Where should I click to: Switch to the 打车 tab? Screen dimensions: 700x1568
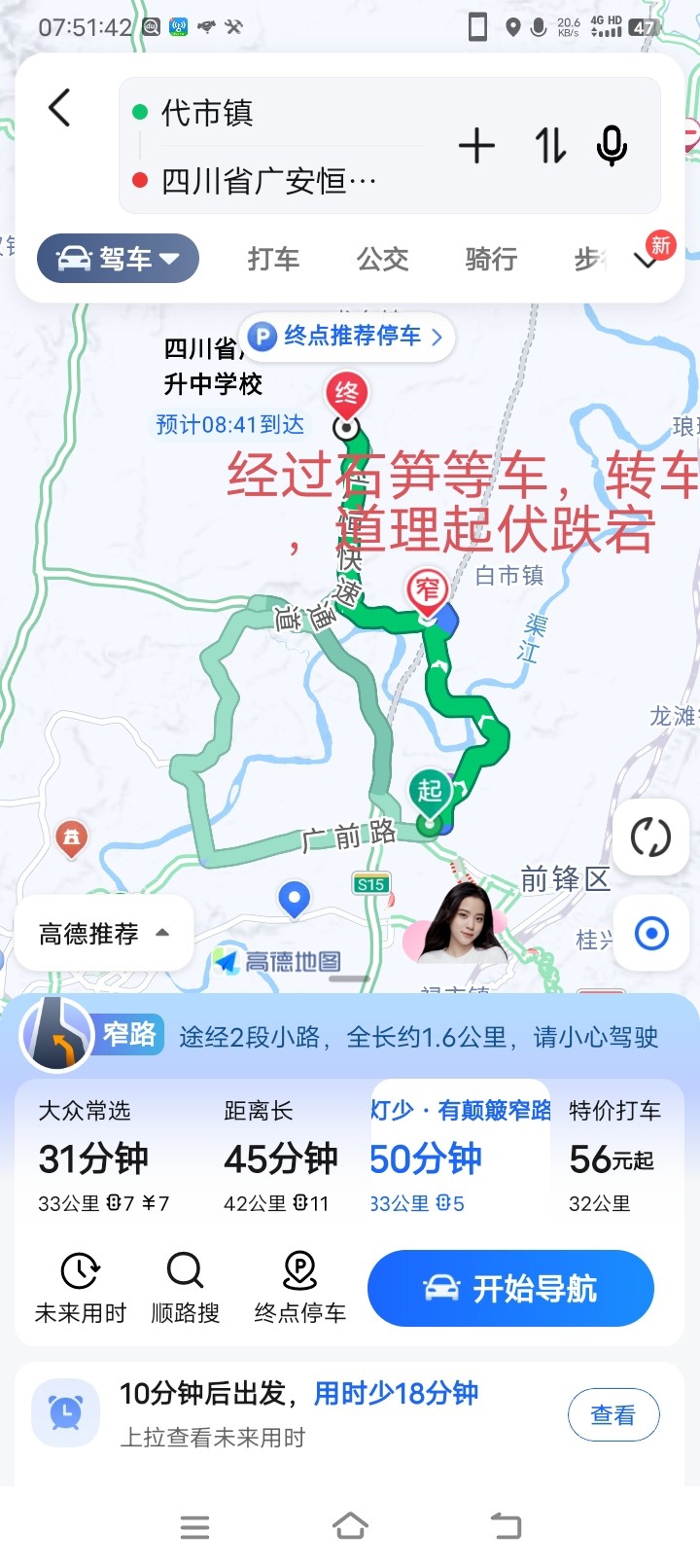(x=273, y=259)
